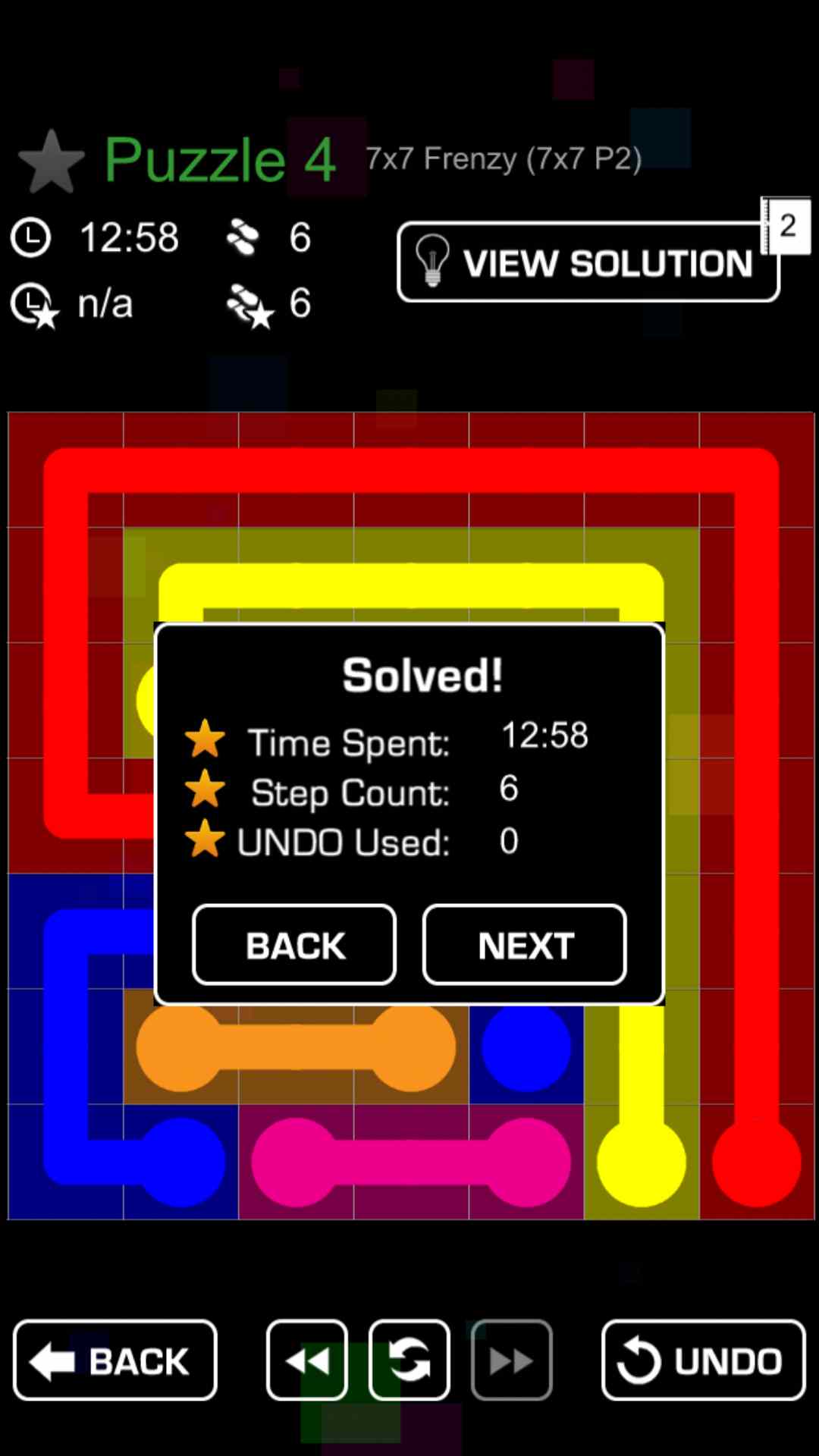
Task: Undo the last move
Action: [703, 1360]
